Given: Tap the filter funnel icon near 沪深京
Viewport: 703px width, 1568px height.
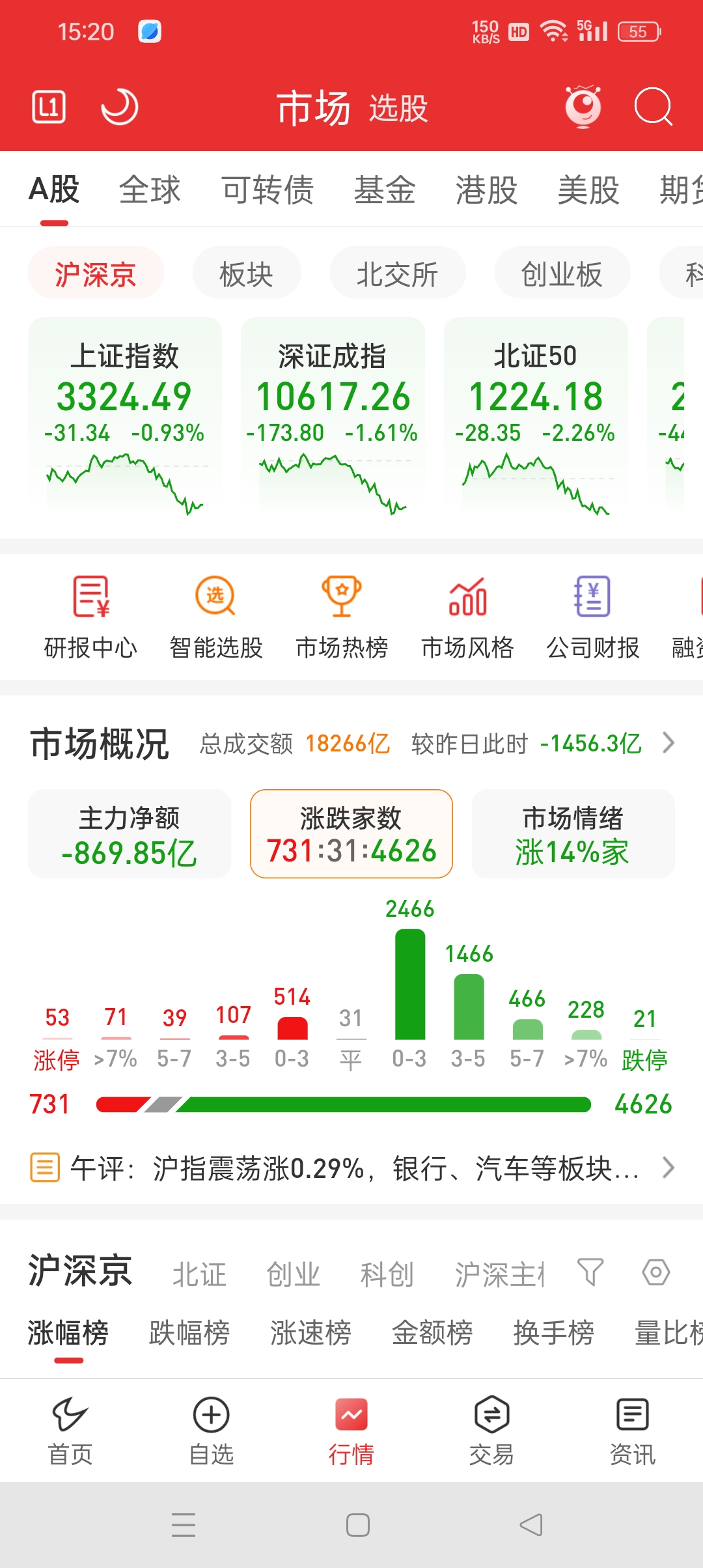Looking at the screenshot, I should [590, 1272].
